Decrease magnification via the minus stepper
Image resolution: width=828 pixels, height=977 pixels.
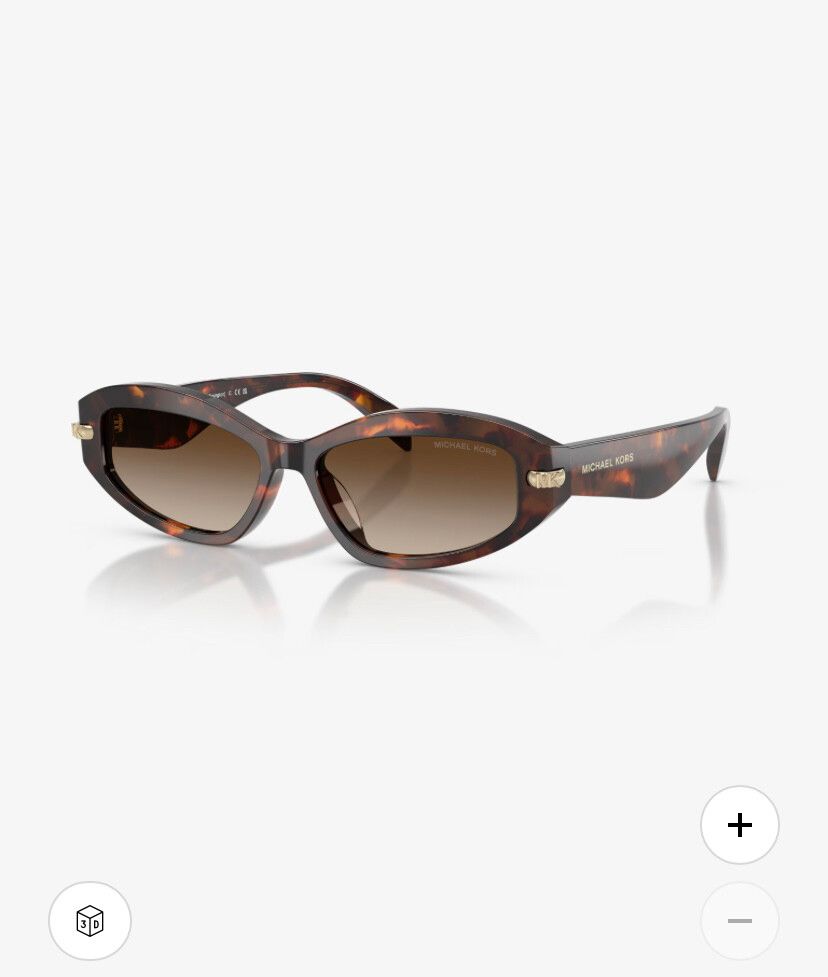tap(740, 921)
